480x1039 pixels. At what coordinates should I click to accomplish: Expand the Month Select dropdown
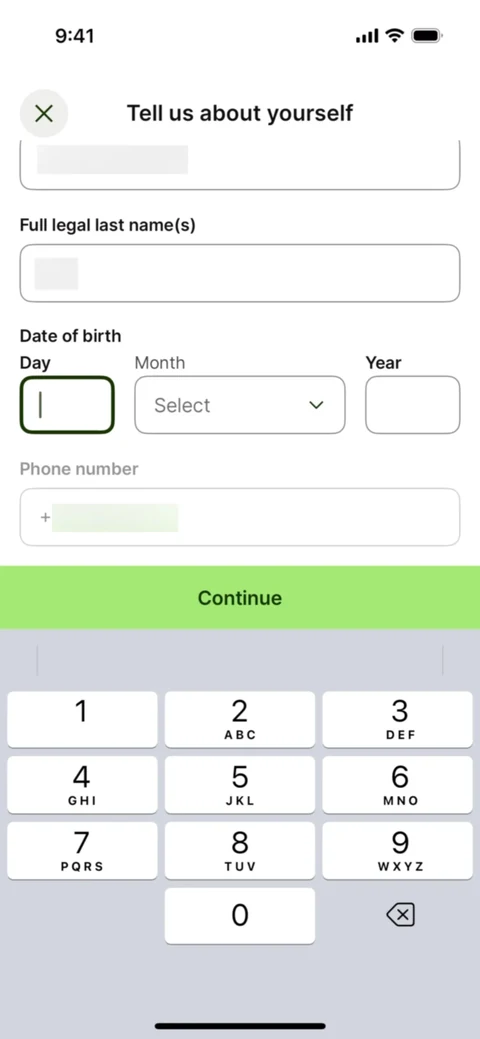(240, 405)
